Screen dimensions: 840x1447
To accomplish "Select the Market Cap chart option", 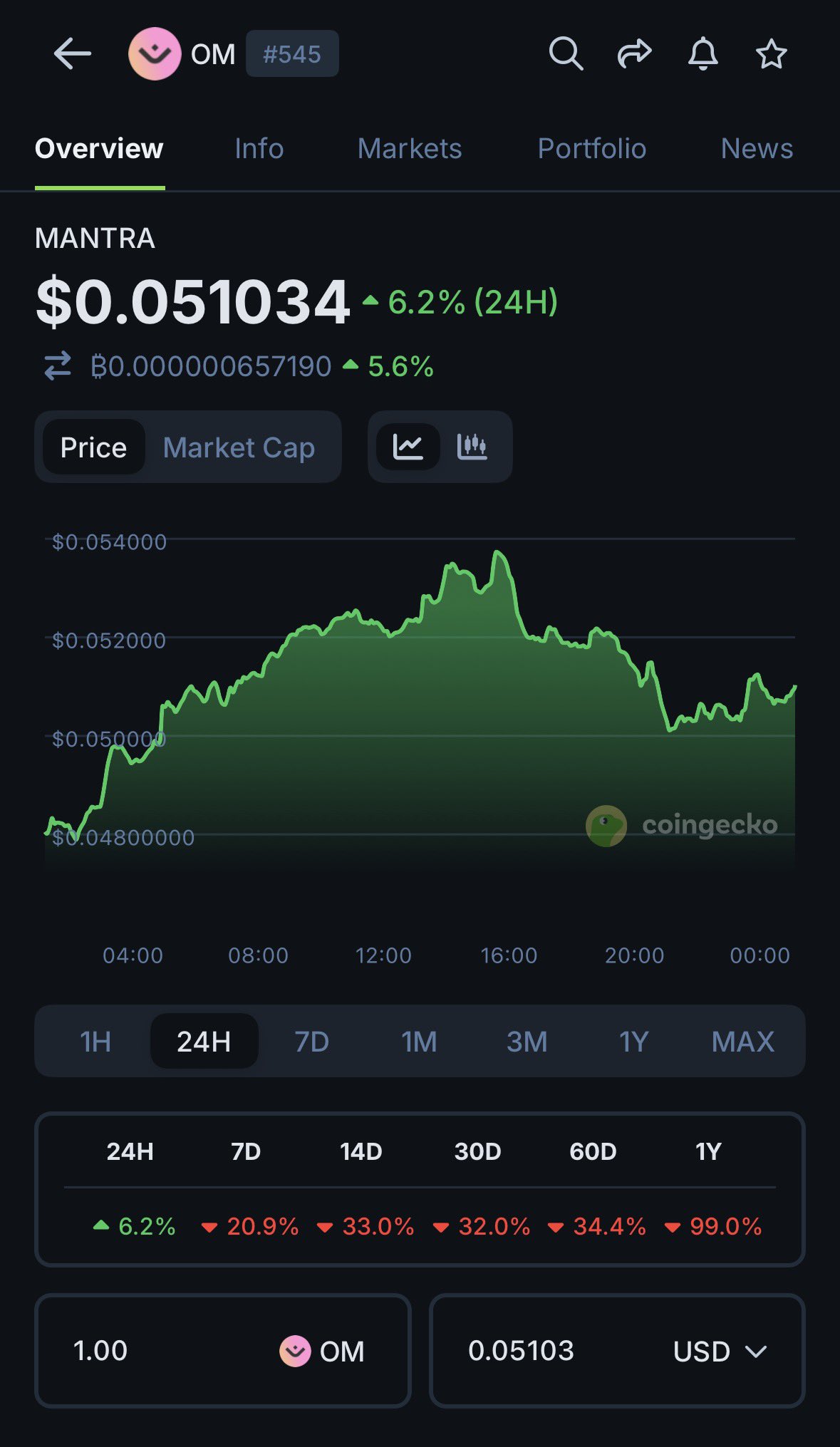I will coord(239,447).
